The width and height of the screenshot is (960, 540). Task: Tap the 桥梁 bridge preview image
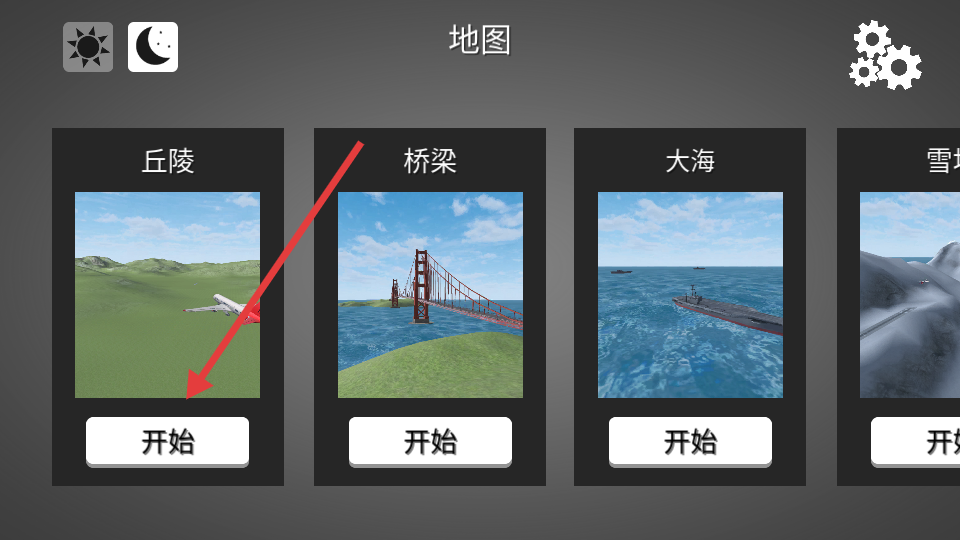click(430, 295)
